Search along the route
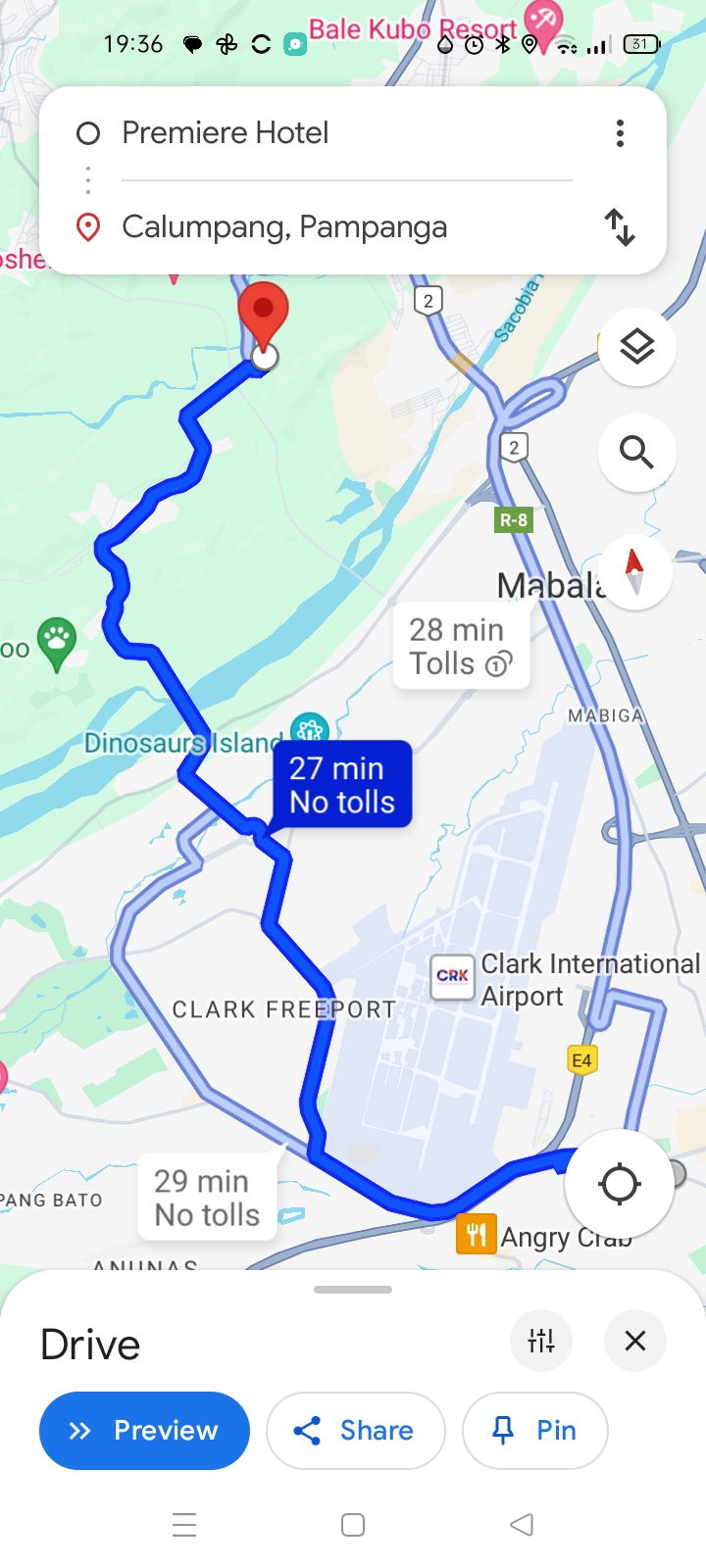 click(636, 452)
